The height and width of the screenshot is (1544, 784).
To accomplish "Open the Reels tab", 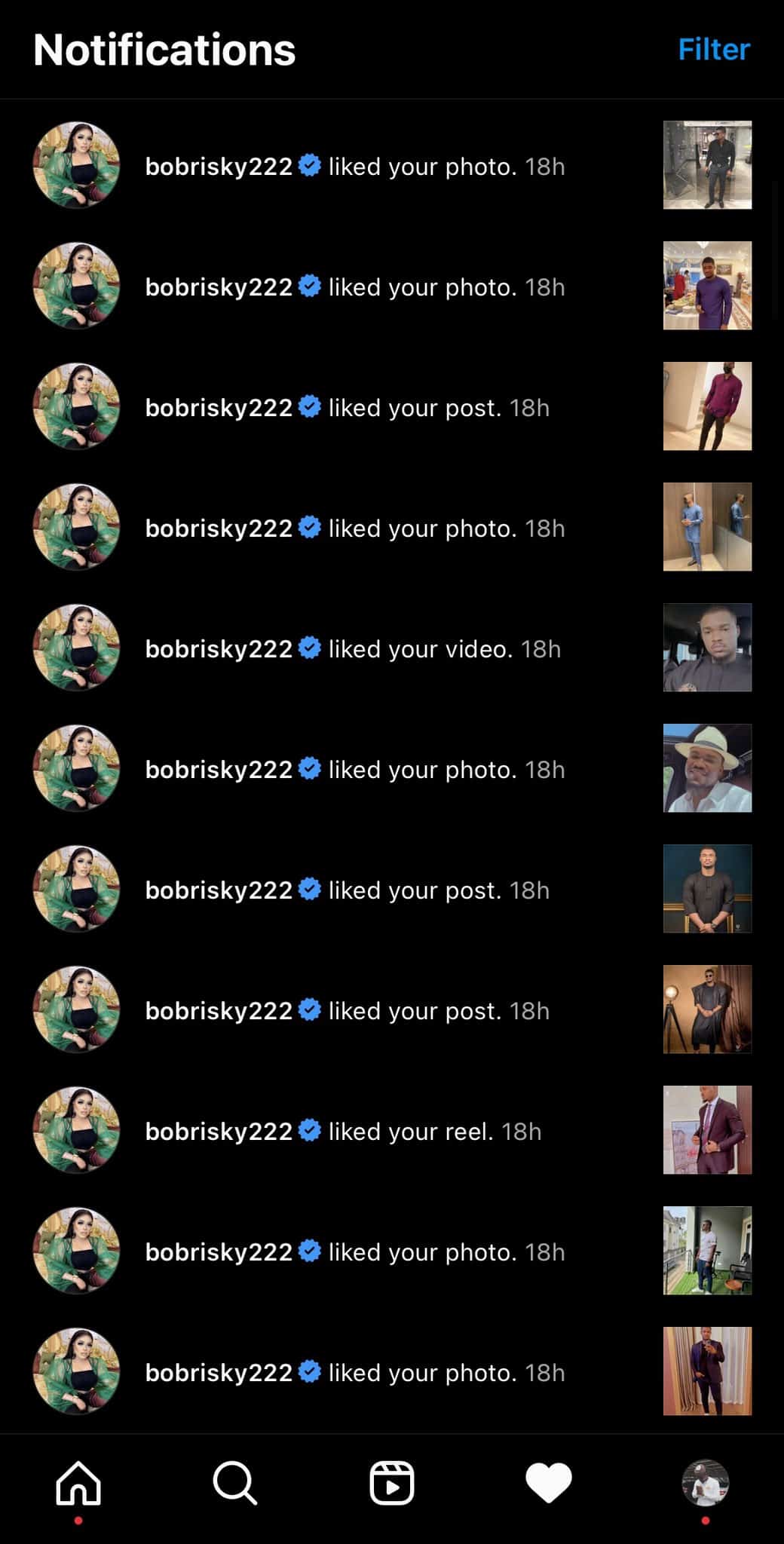I will pos(392,1483).
